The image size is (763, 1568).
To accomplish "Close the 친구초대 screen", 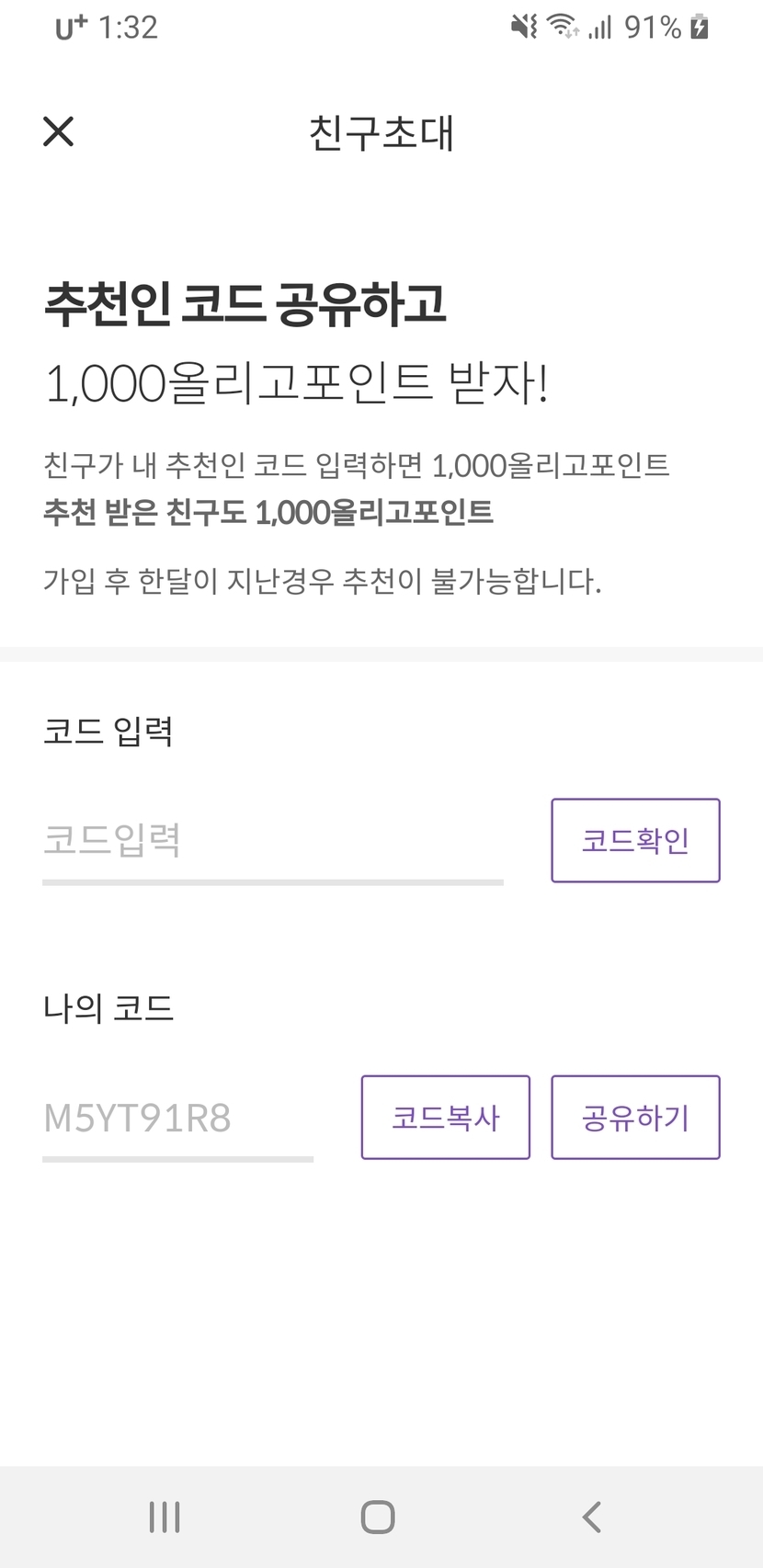I will click(x=58, y=132).
